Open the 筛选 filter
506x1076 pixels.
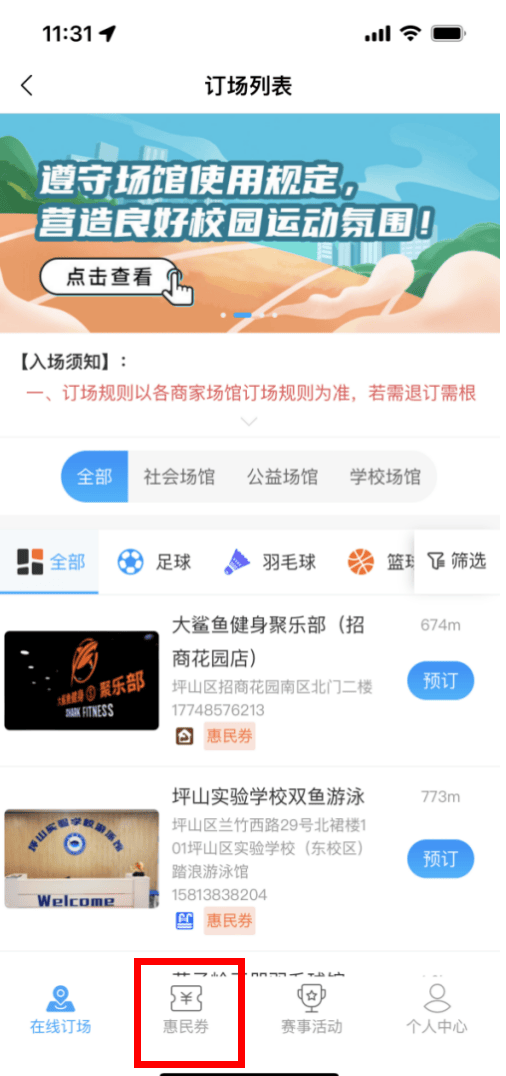(x=457, y=561)
